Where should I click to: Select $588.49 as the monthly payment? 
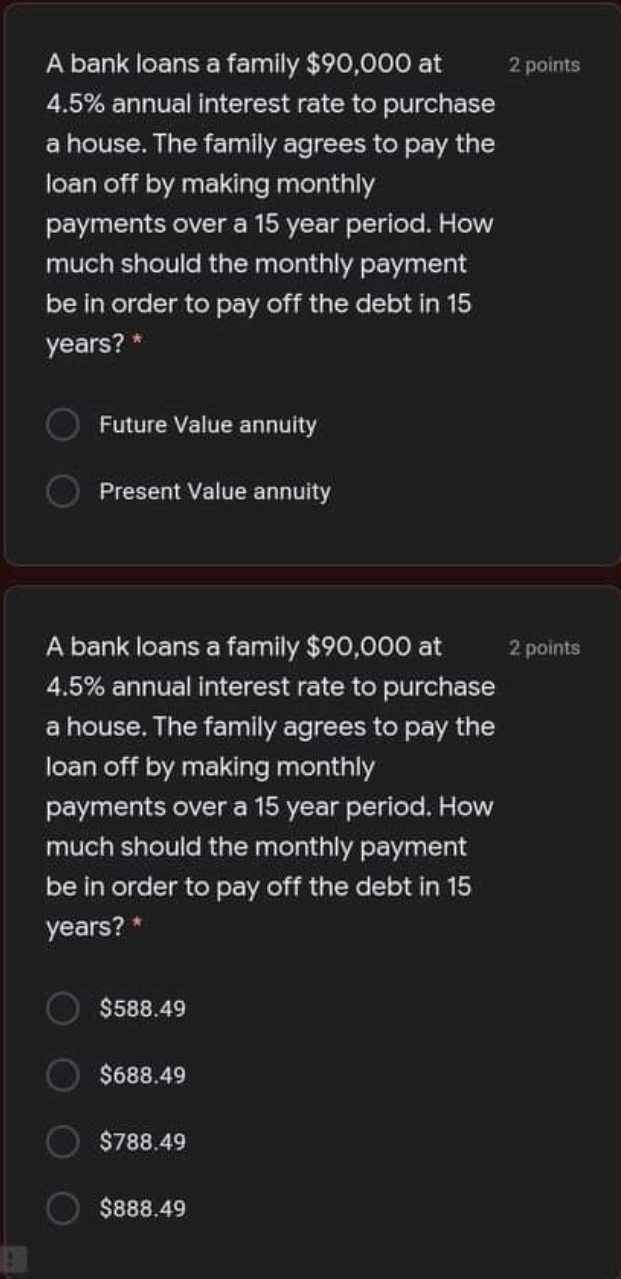pyautogui.click(x=64, y=1009)
